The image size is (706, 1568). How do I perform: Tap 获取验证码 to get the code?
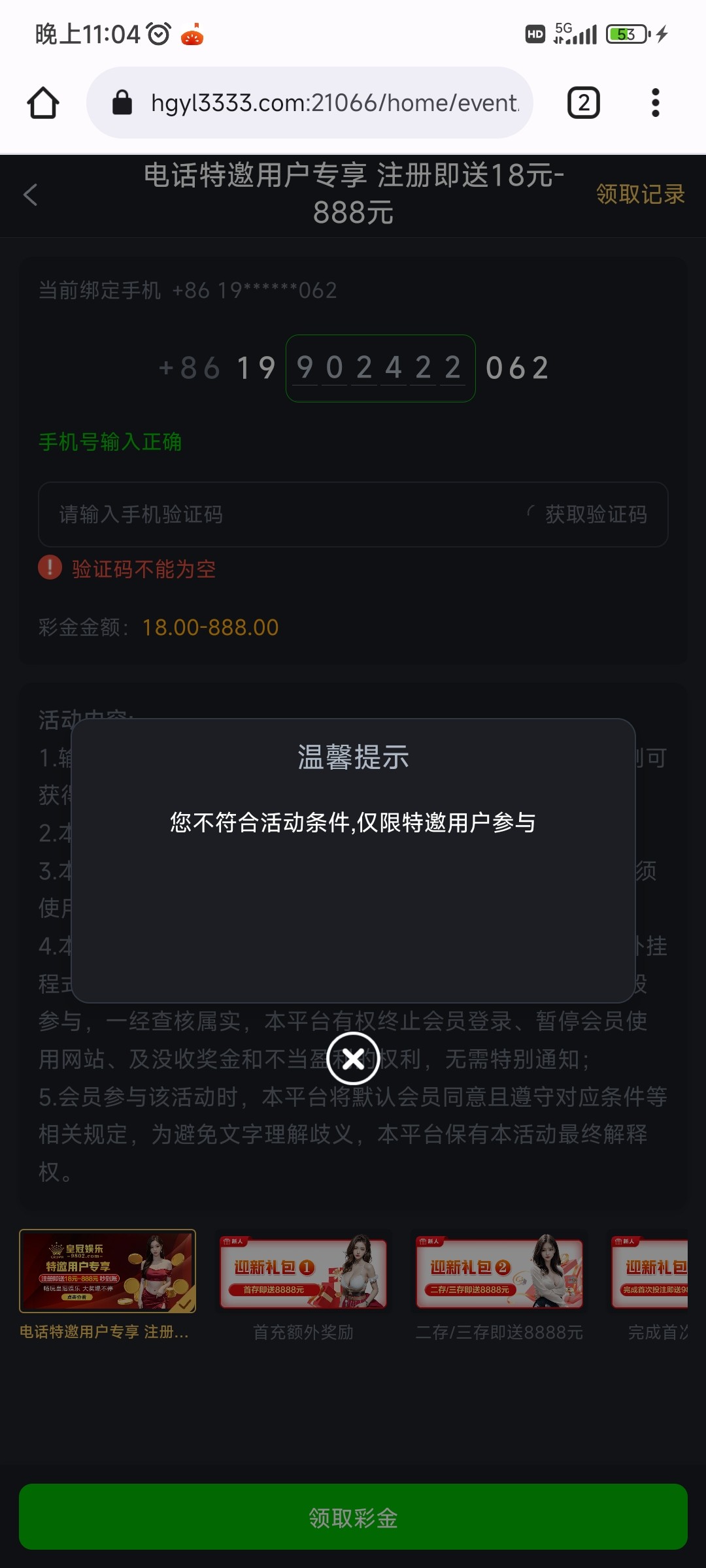pyautogui.click(x=596, y=515)
